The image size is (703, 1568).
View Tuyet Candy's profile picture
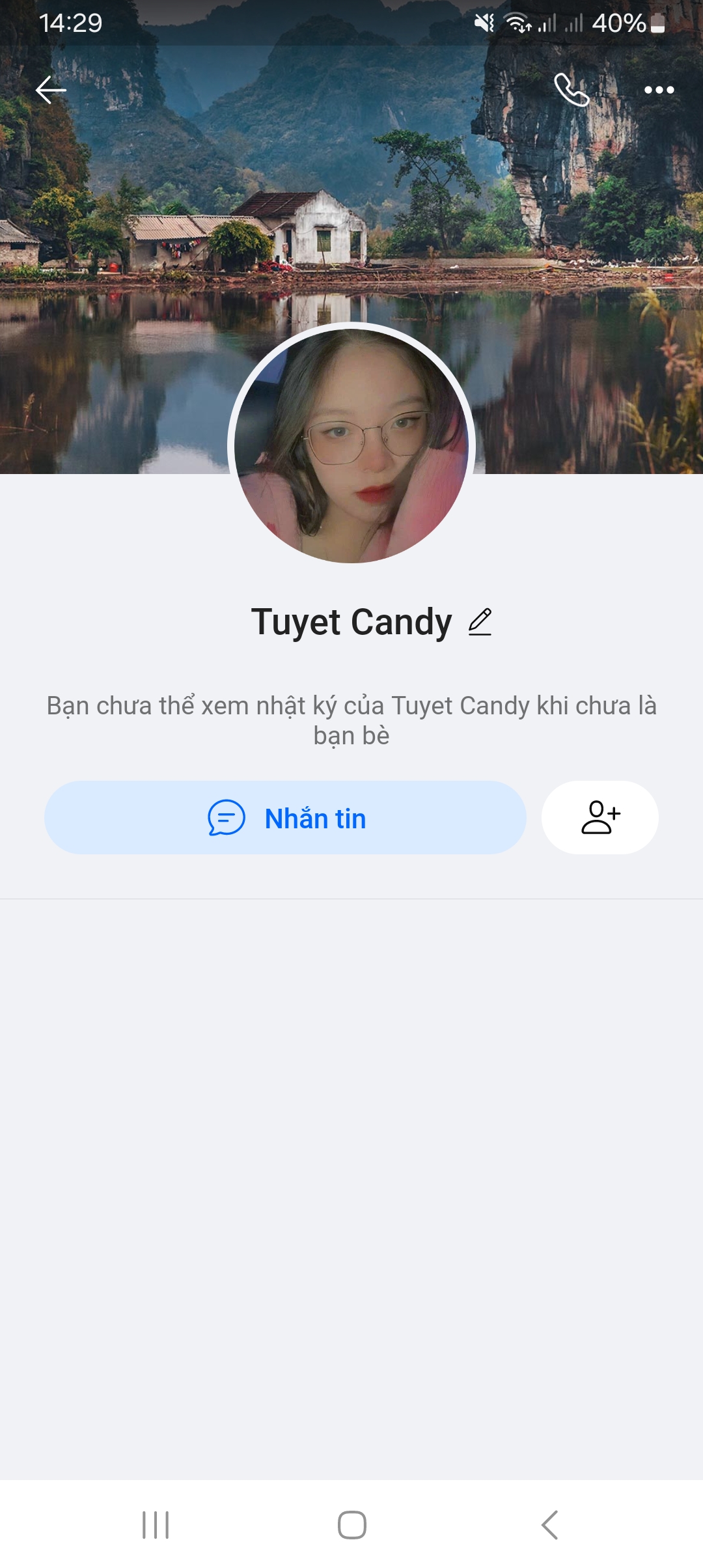tap(351, 446)
